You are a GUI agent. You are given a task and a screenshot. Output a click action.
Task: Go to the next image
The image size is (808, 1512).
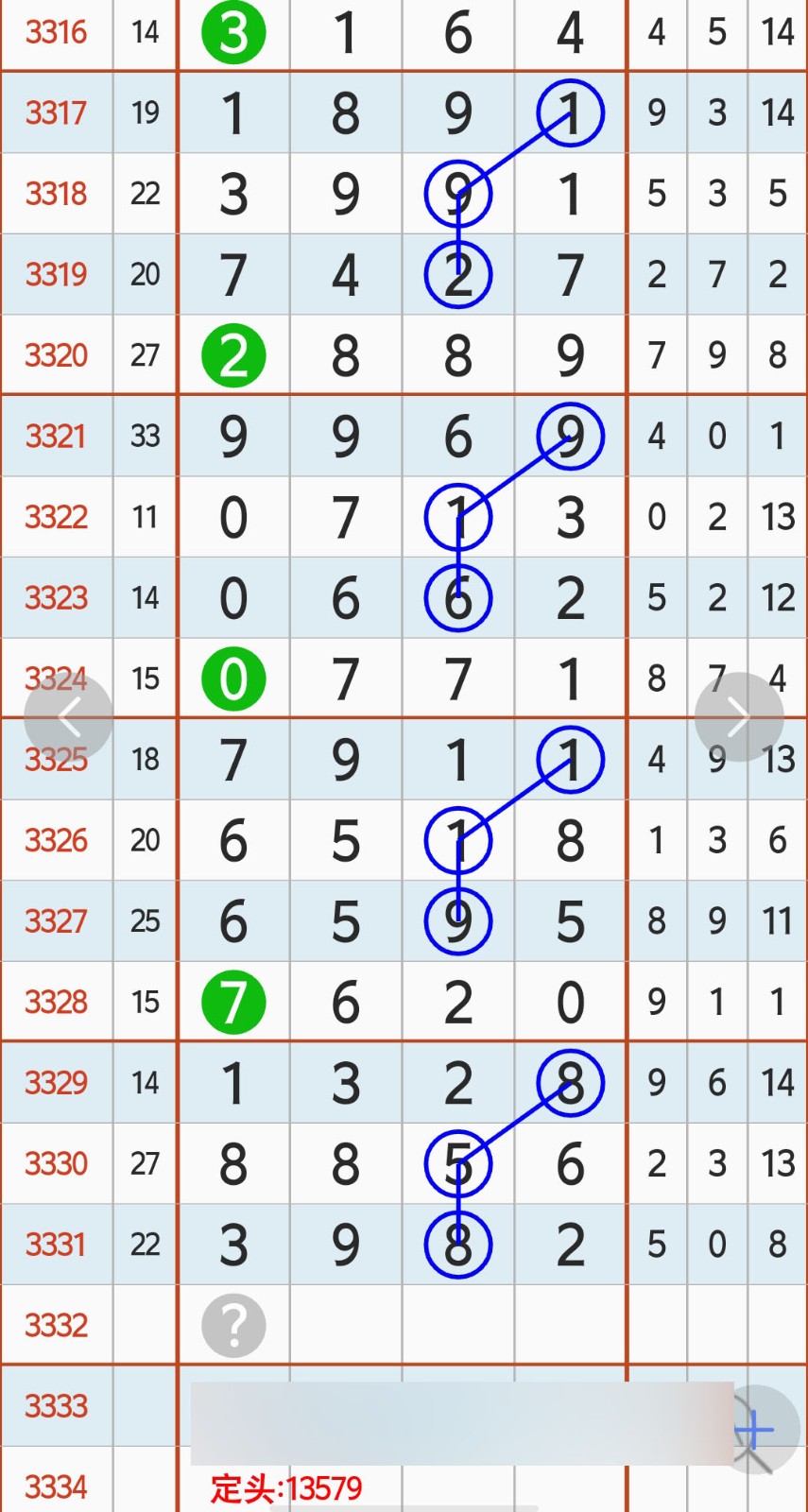point(738,717)
